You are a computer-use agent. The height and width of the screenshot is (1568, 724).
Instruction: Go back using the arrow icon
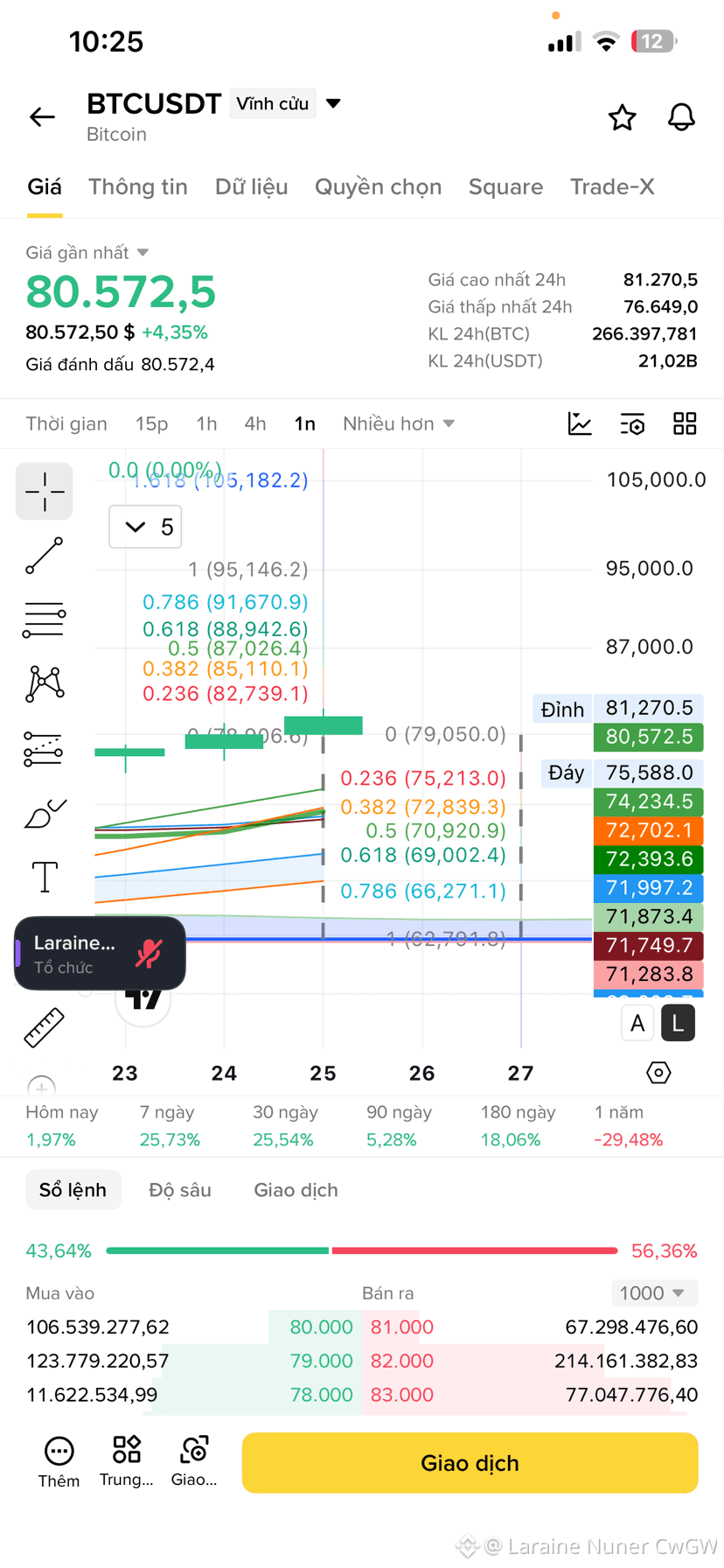(42, 116)
